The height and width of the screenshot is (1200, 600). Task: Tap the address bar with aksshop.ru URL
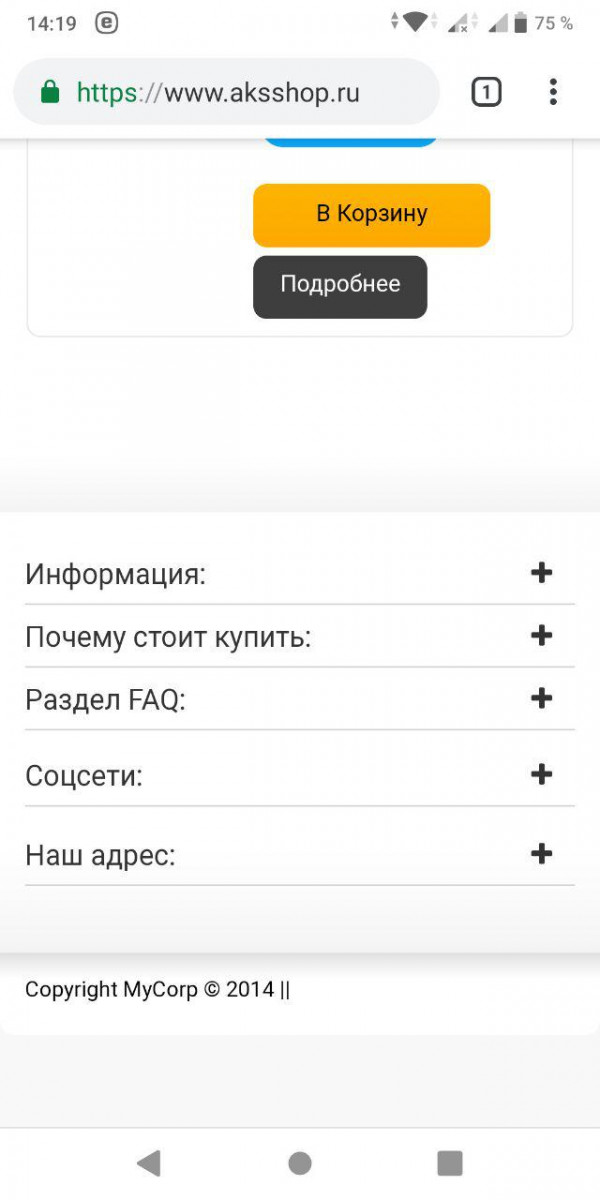227,92
